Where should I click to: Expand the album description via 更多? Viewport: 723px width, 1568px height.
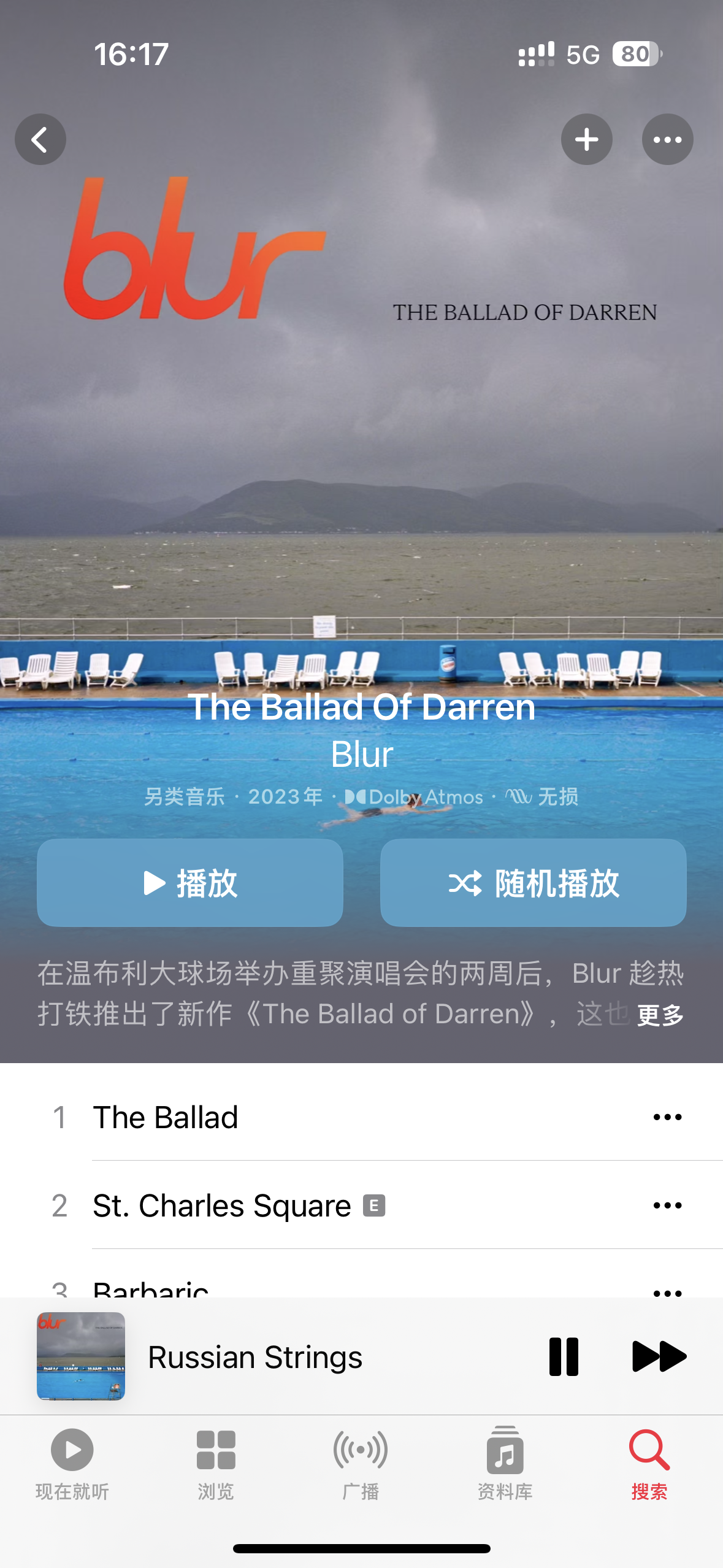660,1015
